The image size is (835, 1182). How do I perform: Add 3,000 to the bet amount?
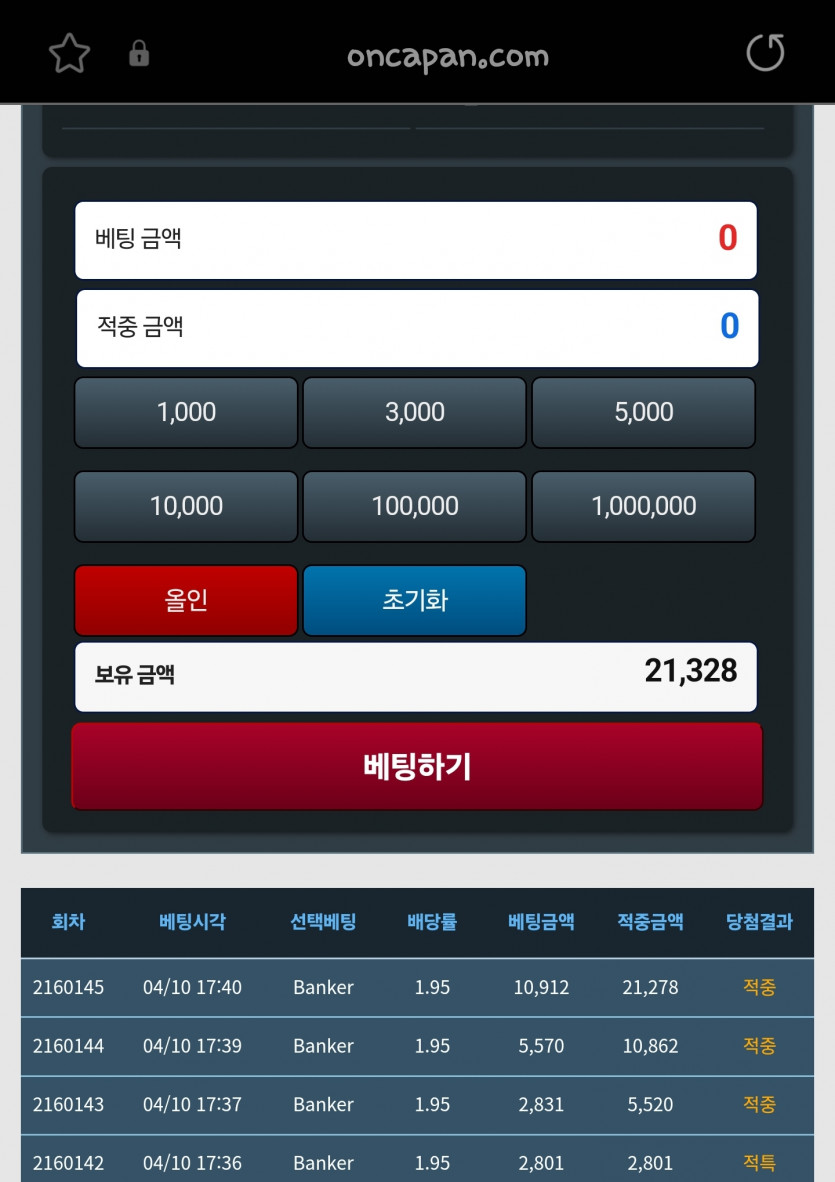click(414, 412)
